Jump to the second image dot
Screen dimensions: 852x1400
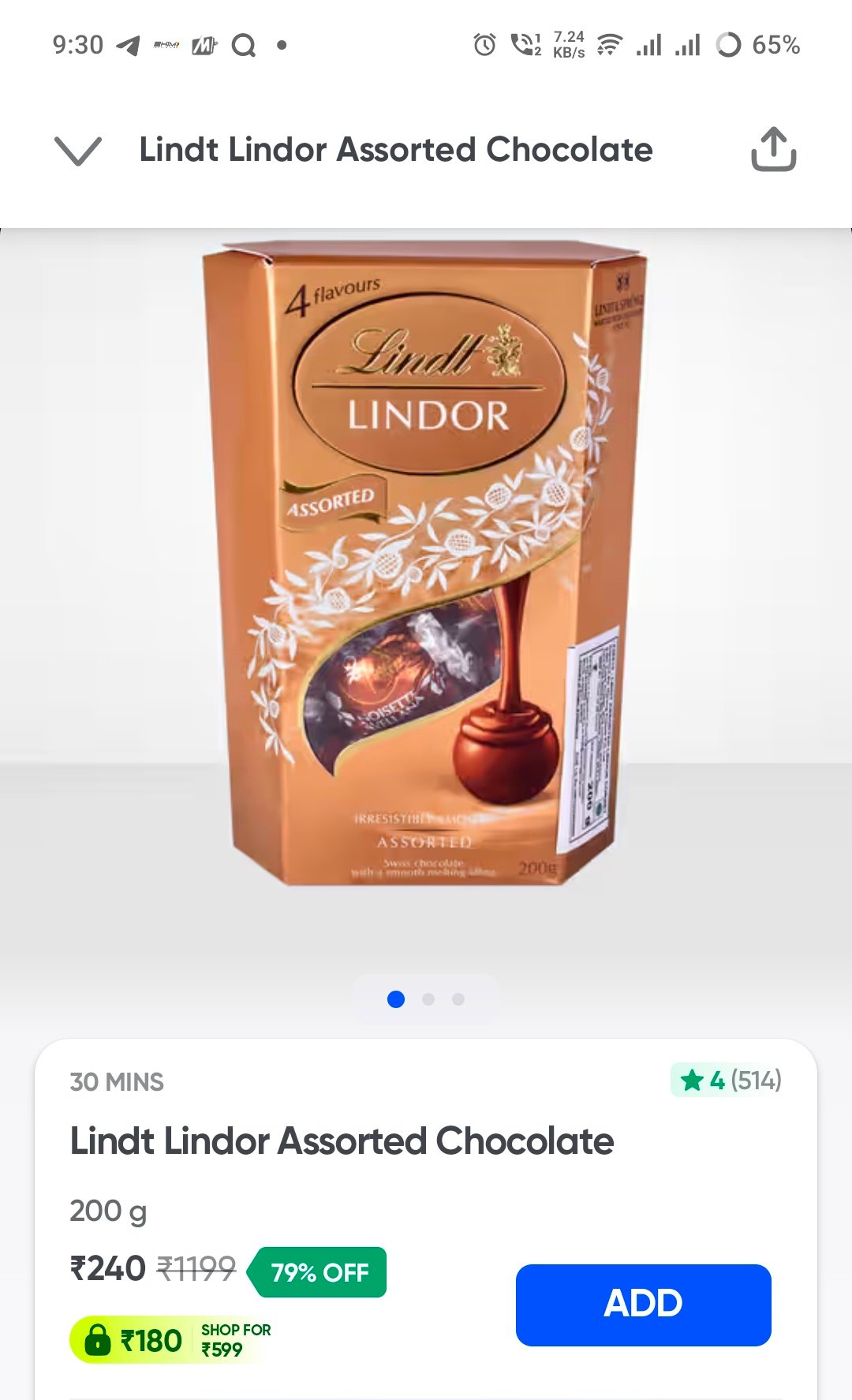[428, 999]
